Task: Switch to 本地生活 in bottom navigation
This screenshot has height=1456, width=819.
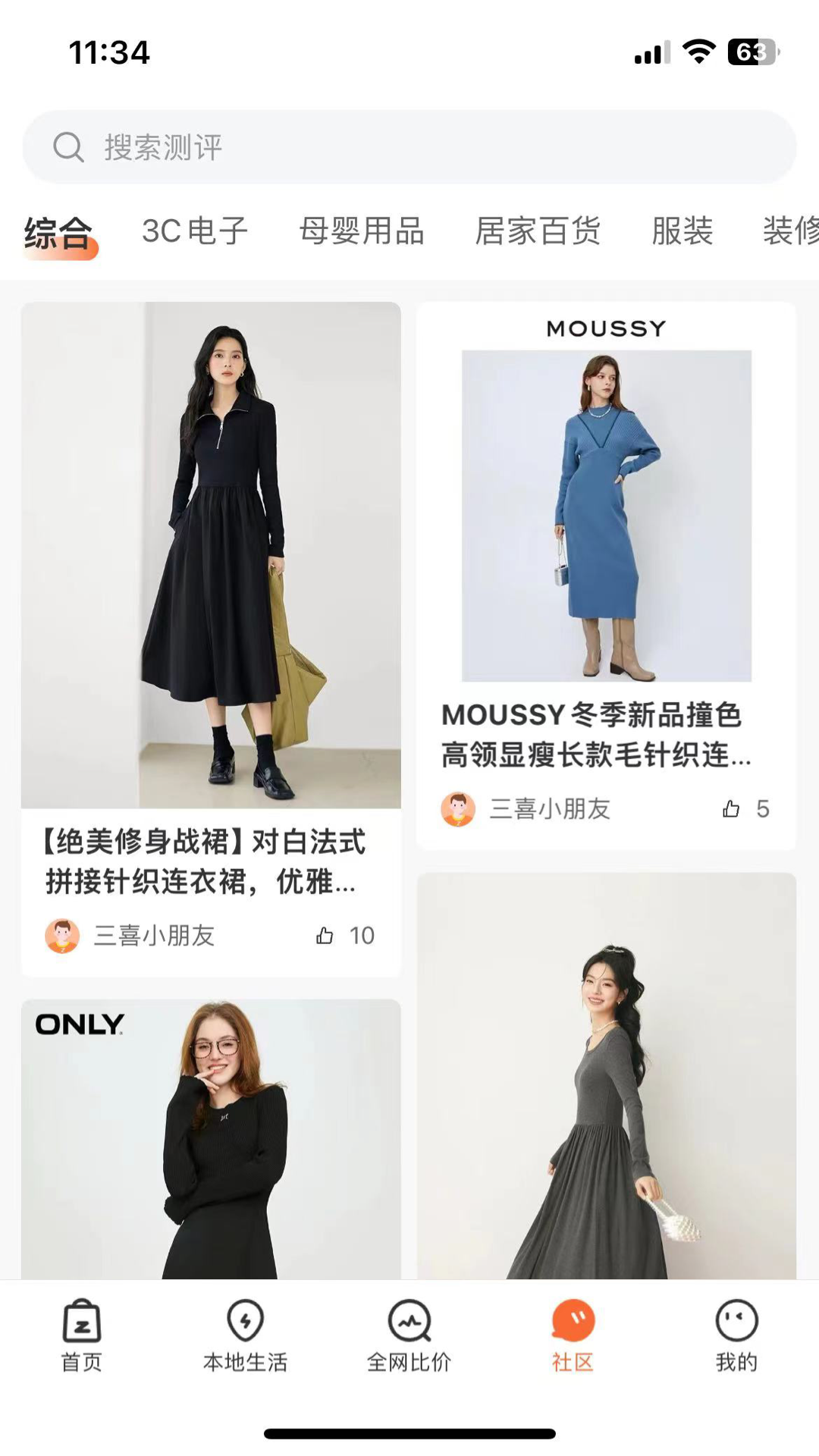Action: (x=245, y=1336)
